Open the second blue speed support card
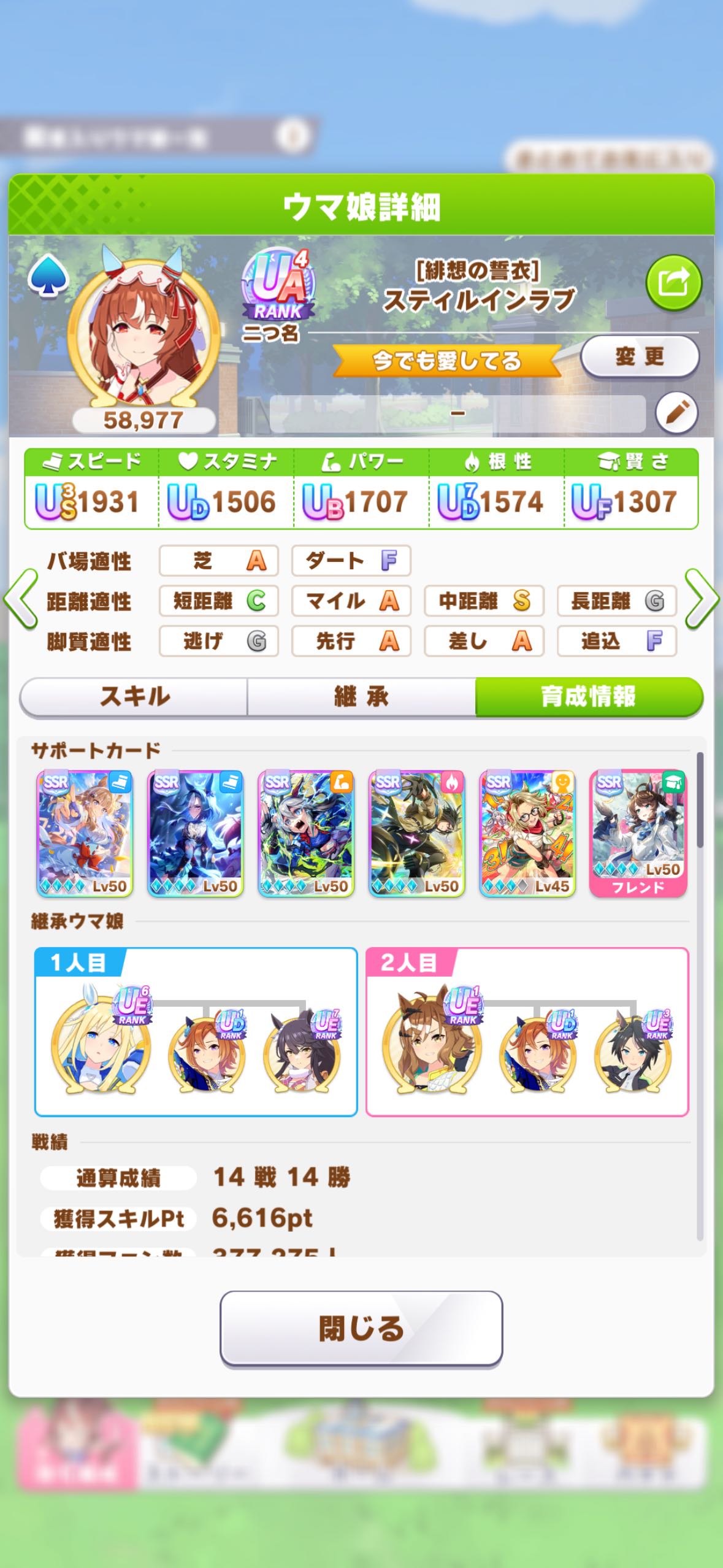Image resolution: width=723 pixels, height=1568 pixels. 195,833
